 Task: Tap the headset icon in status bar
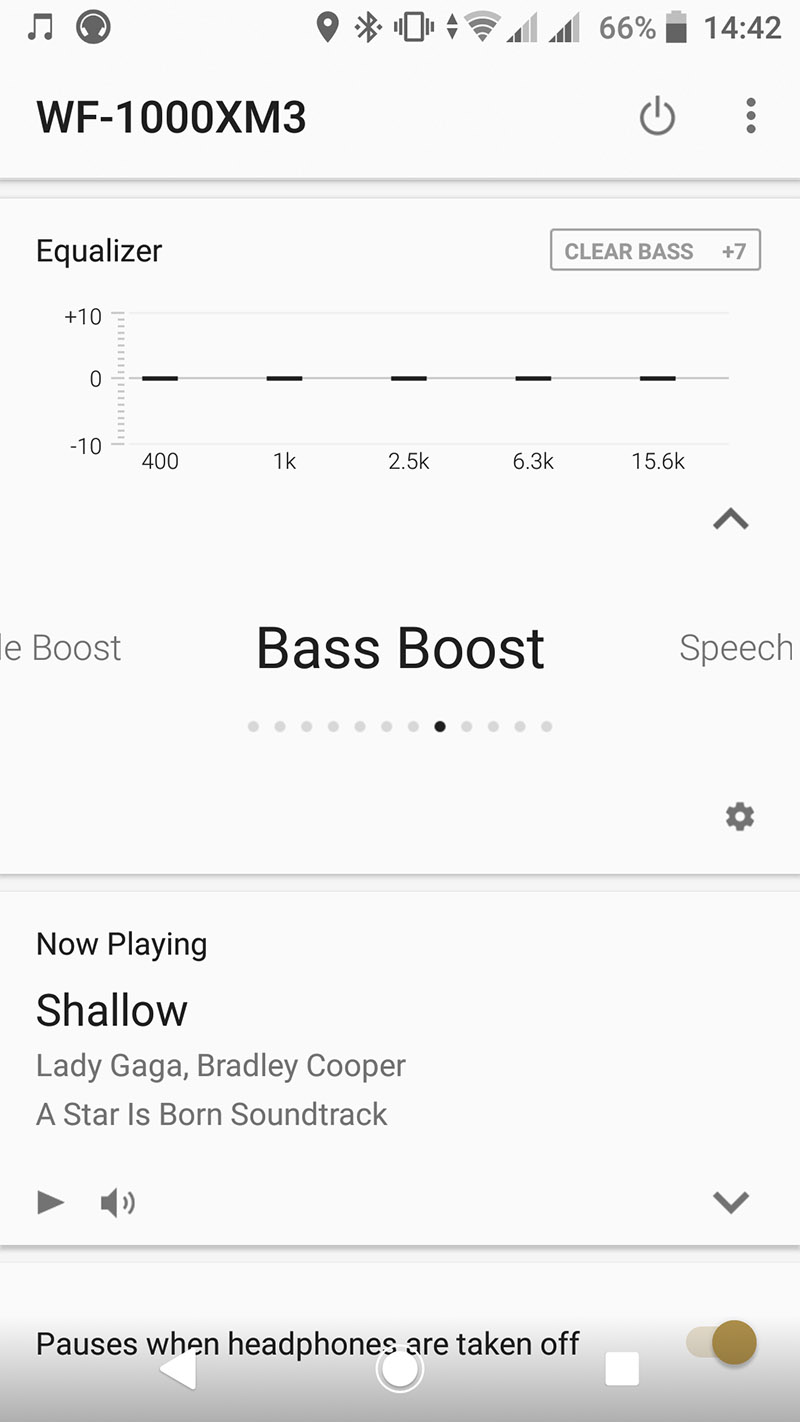click(x=92, y=28)
